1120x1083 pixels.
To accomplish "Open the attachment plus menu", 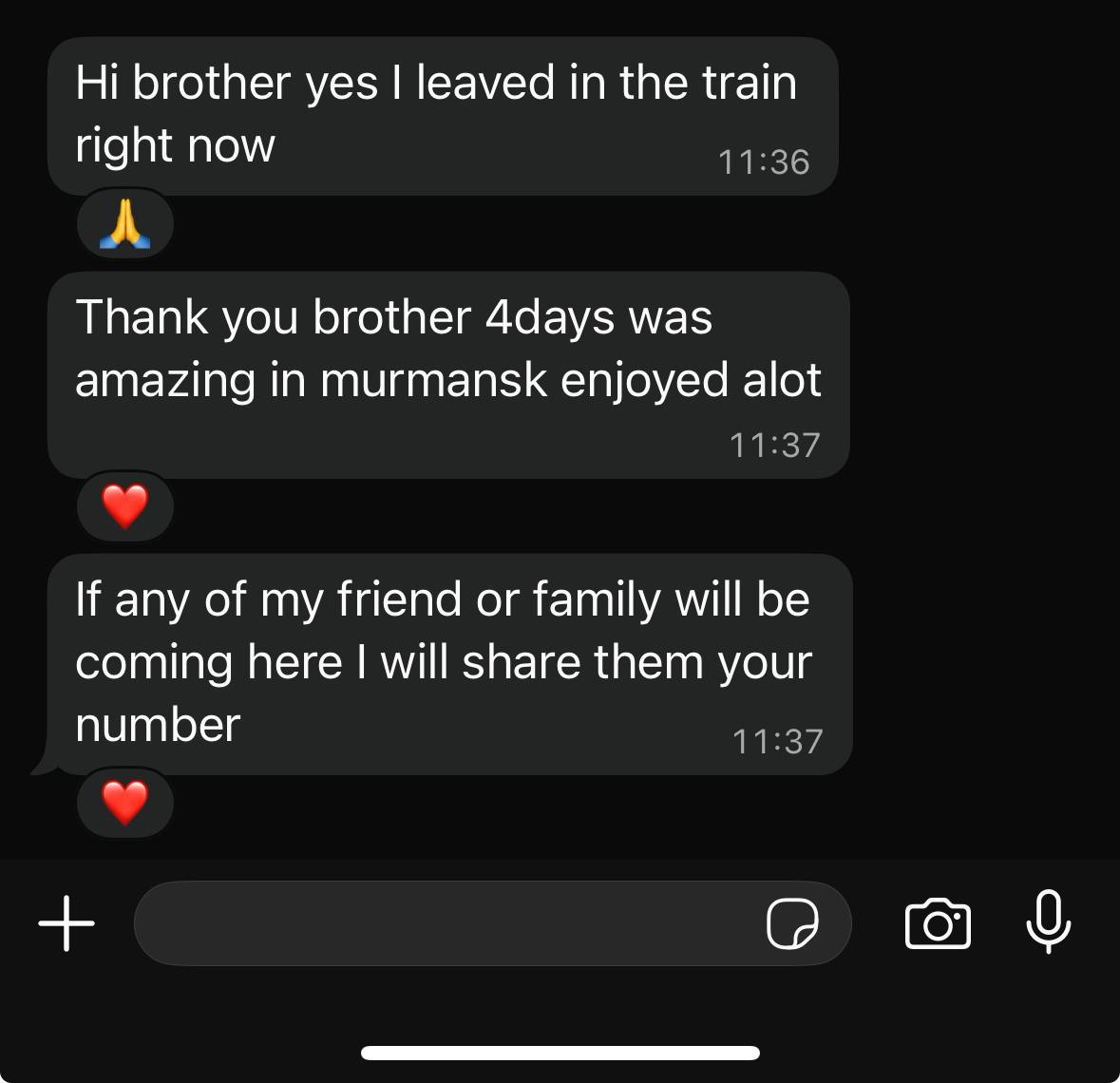I will pyautogui.click(x=66, y=922).
